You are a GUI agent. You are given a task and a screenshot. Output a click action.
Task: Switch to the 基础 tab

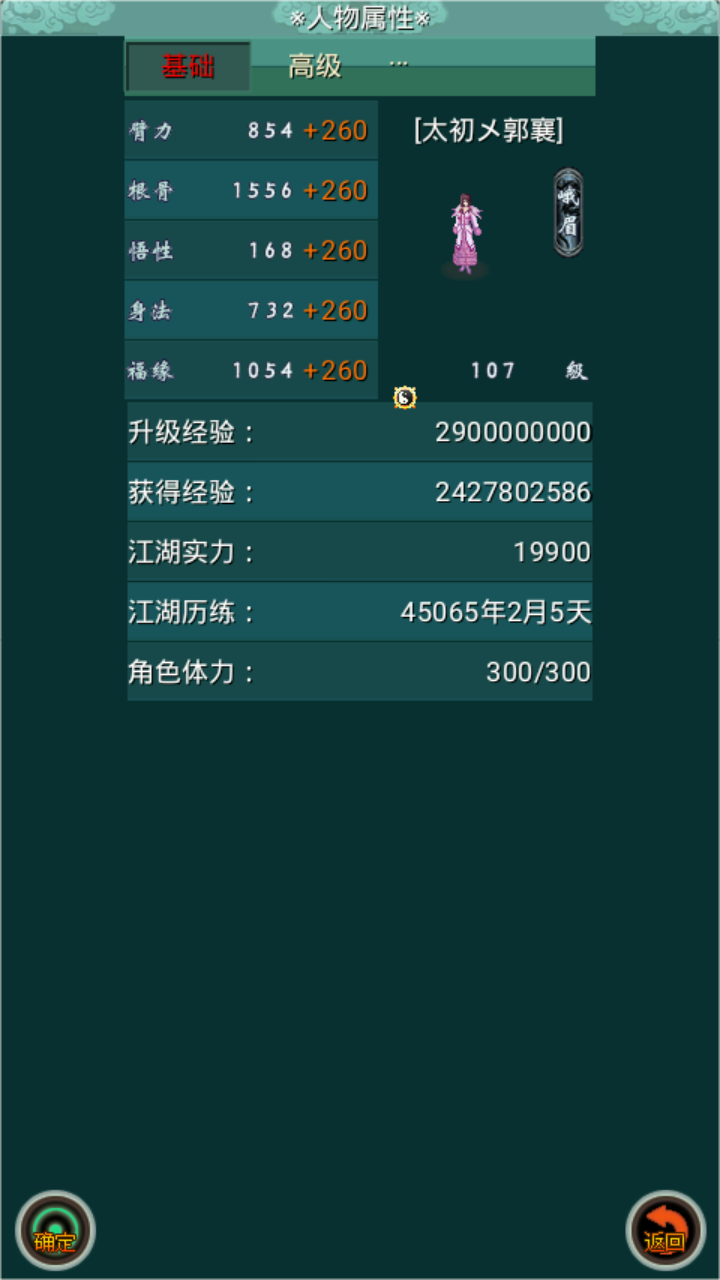(188, 67)
